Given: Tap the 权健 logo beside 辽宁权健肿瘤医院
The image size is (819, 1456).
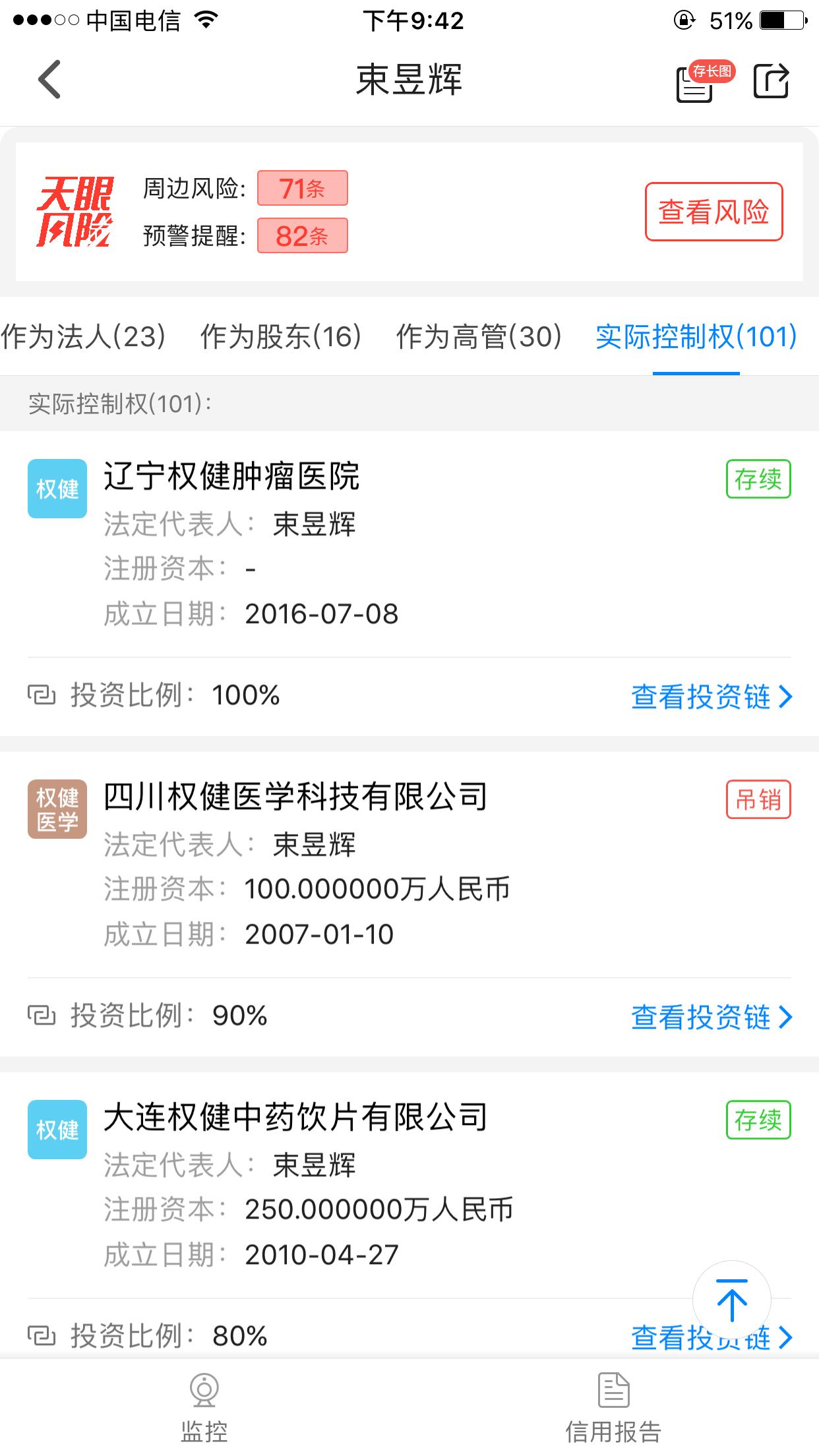Looking at the screenshot, I should click(x=57, y=488).
